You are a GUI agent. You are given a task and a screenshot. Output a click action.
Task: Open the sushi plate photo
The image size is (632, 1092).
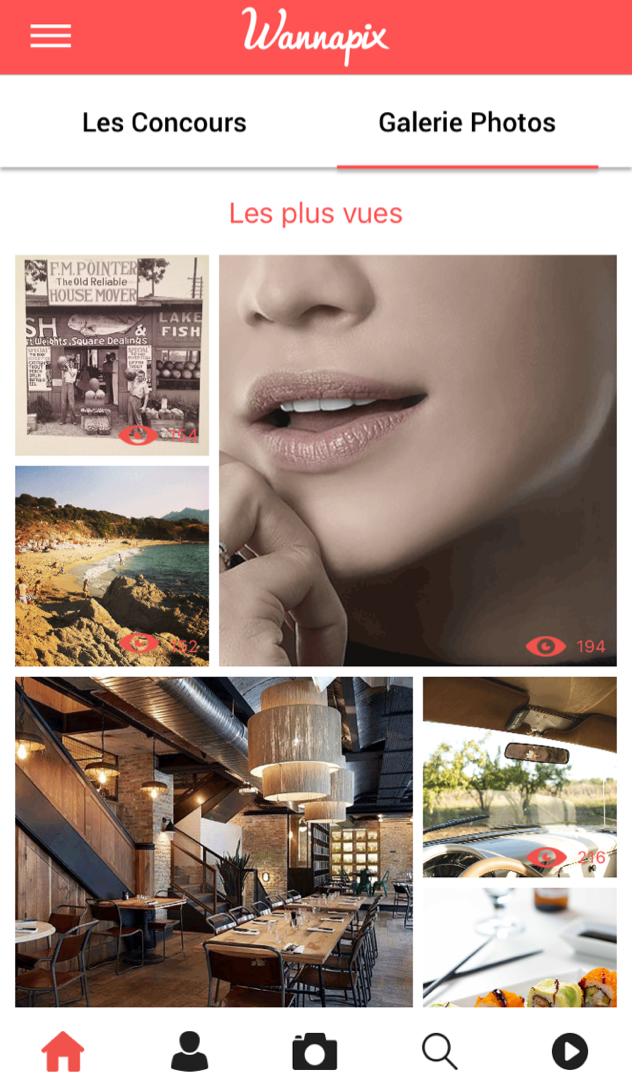click(x=520, y=947)
